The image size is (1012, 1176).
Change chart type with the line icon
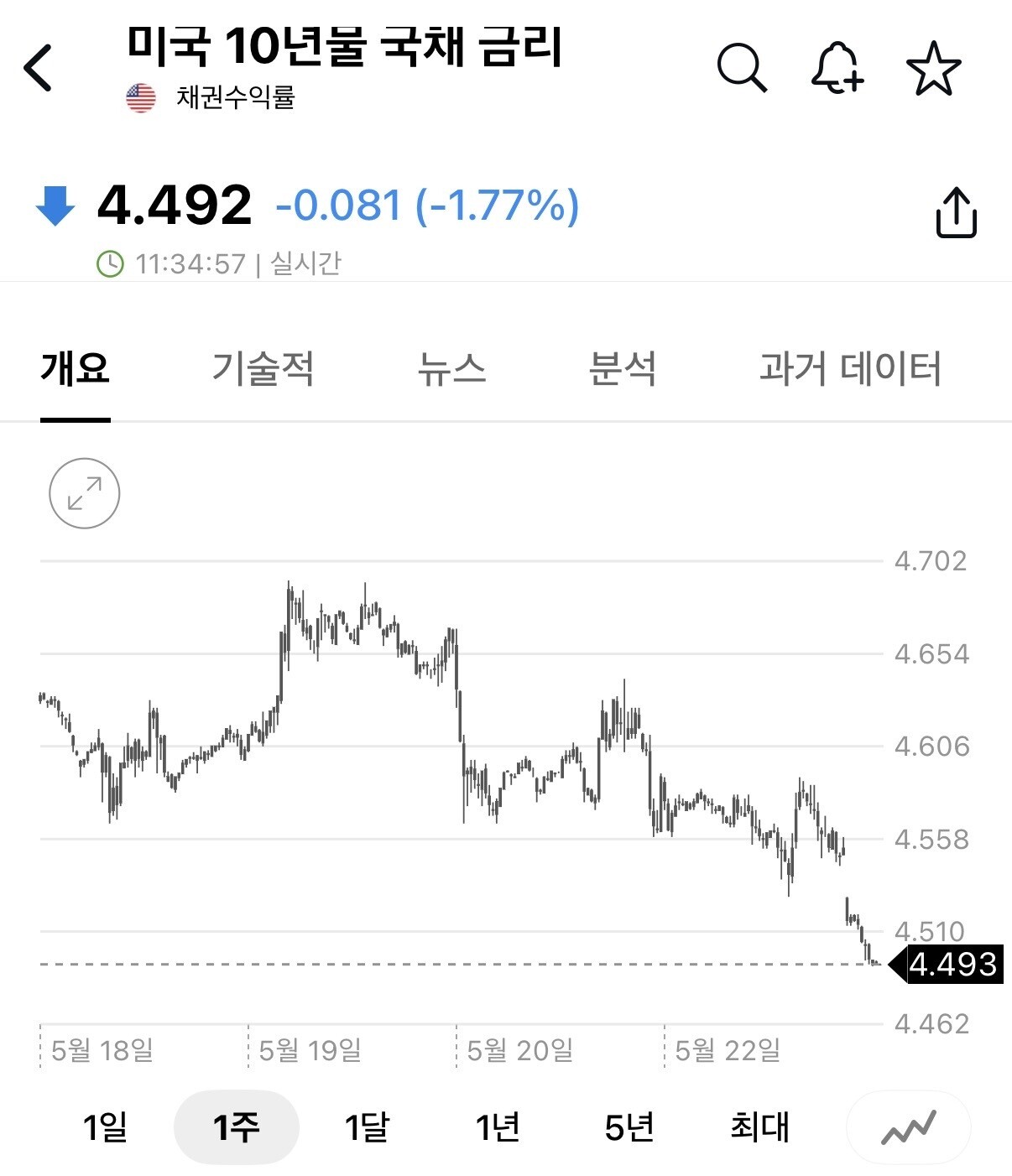coord(908,1127)
